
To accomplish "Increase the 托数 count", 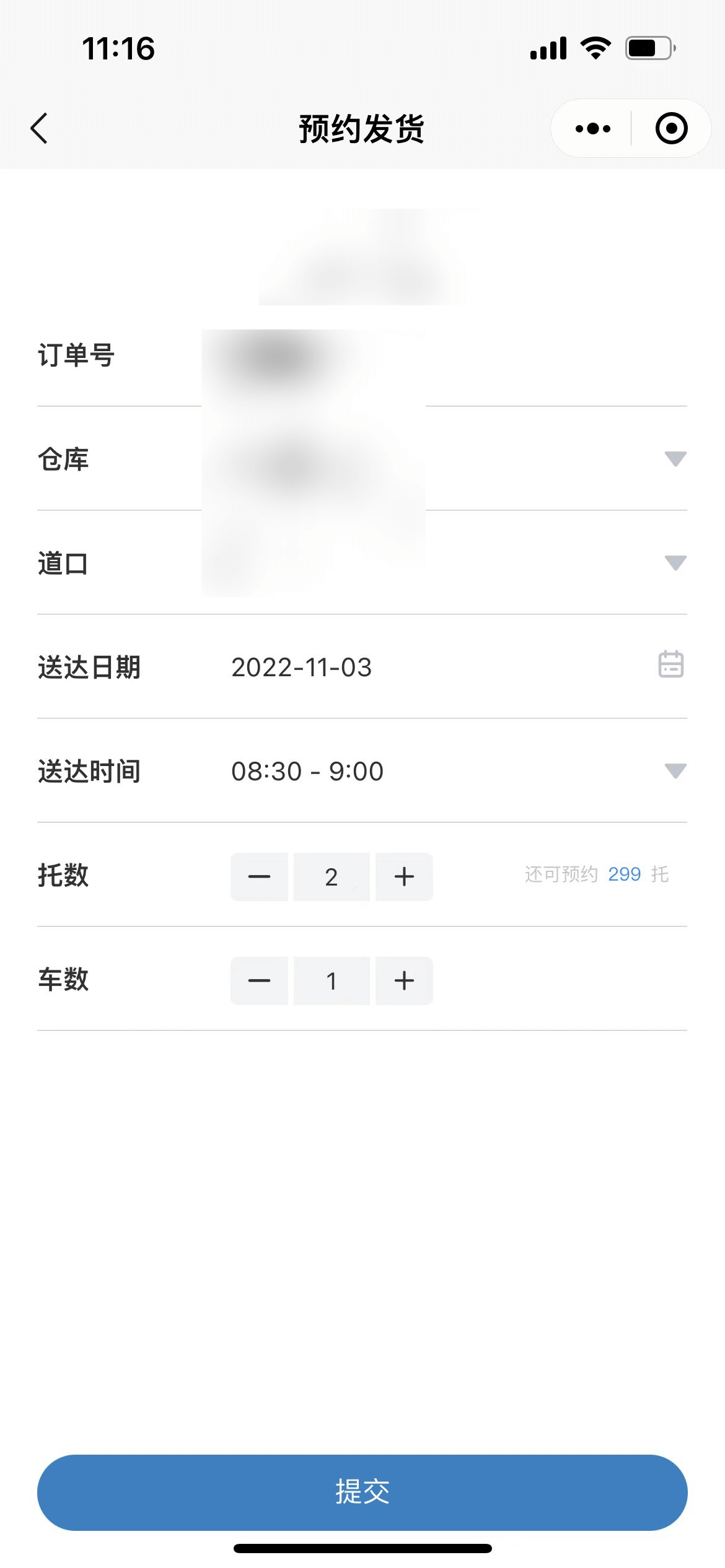I will [404, 877].
